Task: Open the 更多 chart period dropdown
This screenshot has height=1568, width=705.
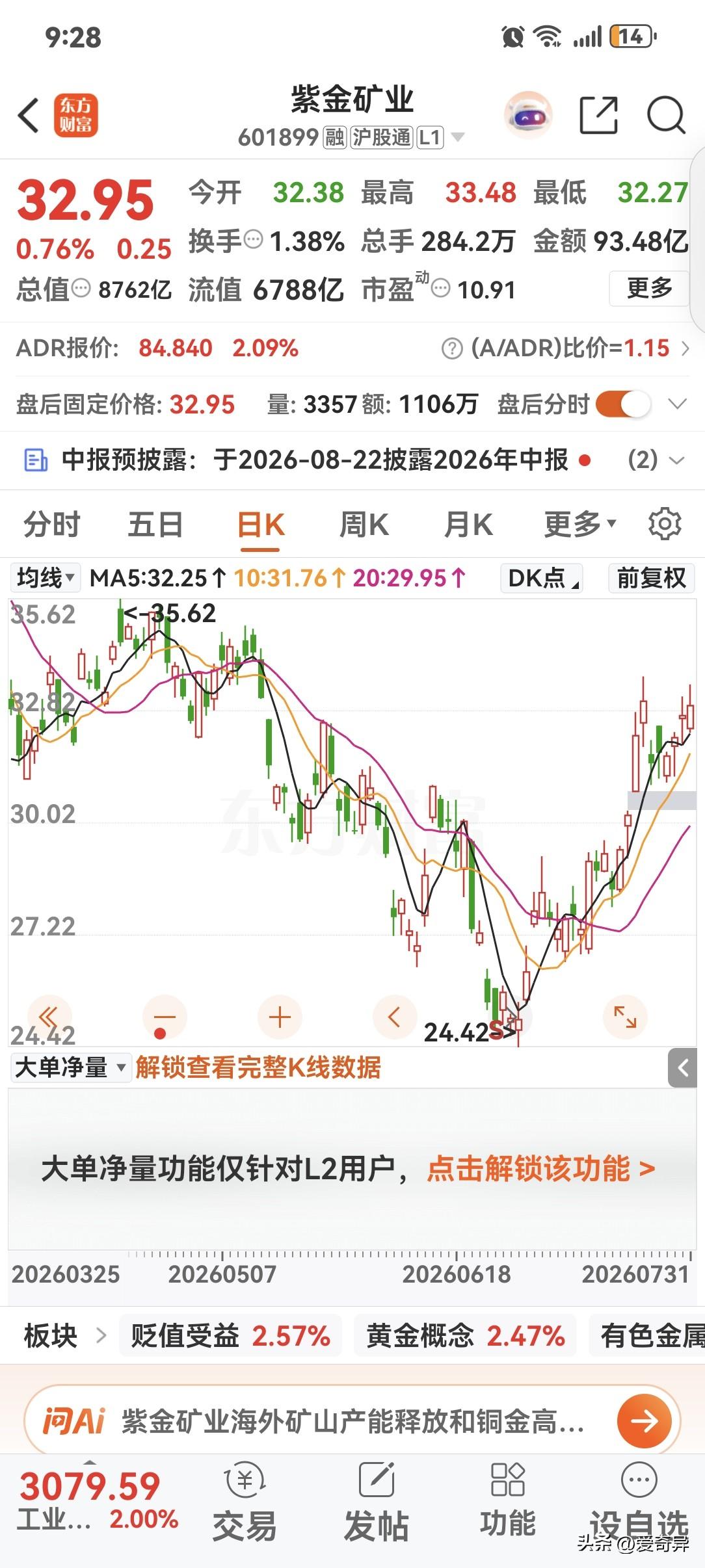Action: click(580, 524)
